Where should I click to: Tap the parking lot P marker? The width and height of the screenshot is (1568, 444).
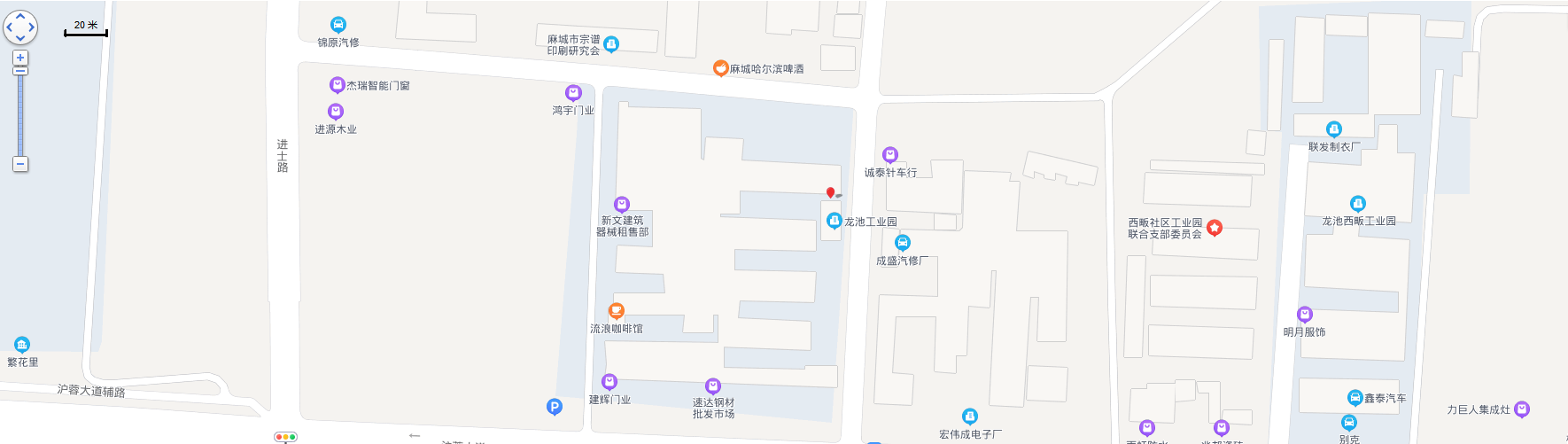coord(555,407)
